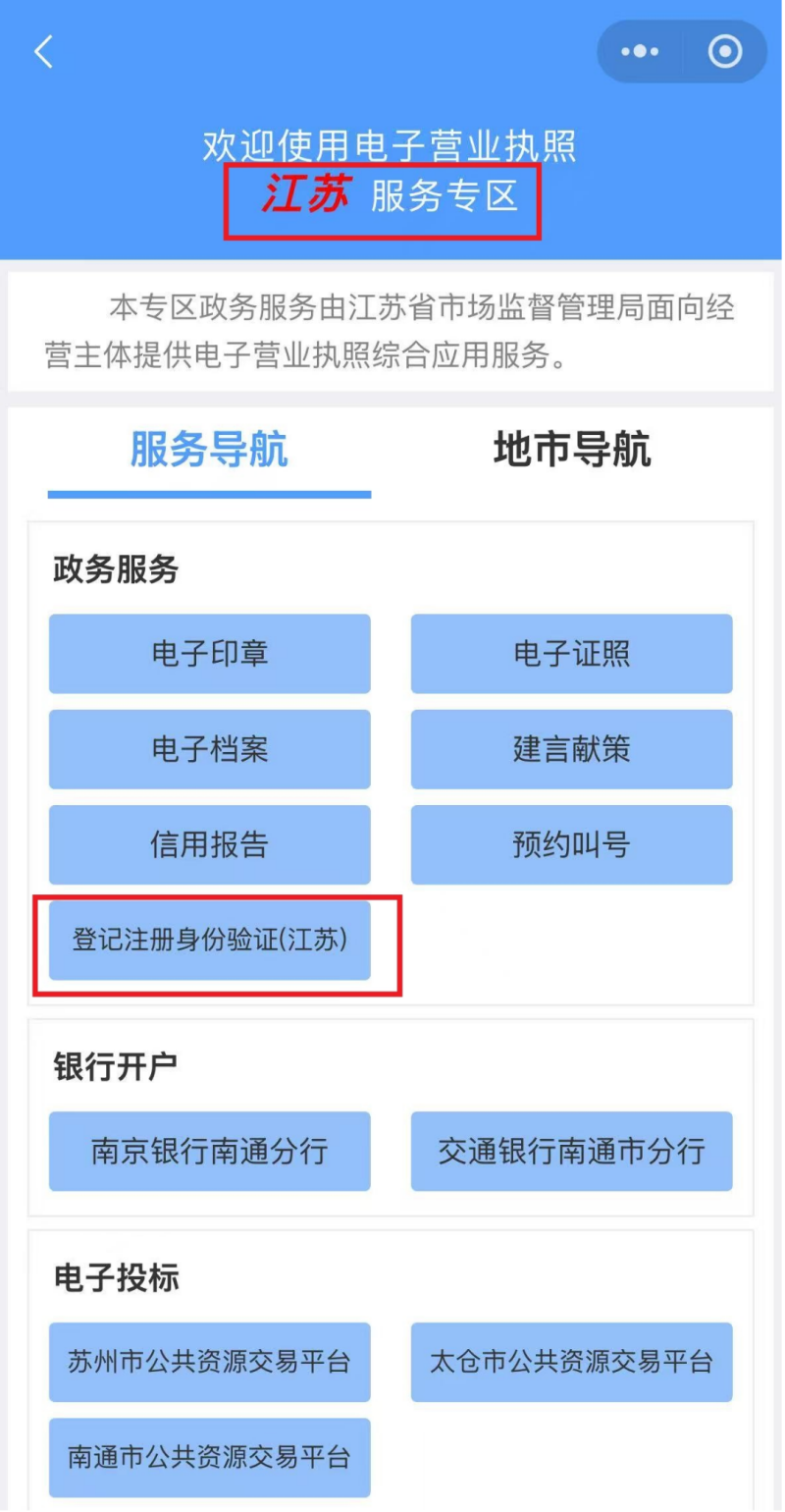Screen dimensions: 785x1512
Task: Open 预约叫号
Action: pyautogui.click(x=571, y=844)
